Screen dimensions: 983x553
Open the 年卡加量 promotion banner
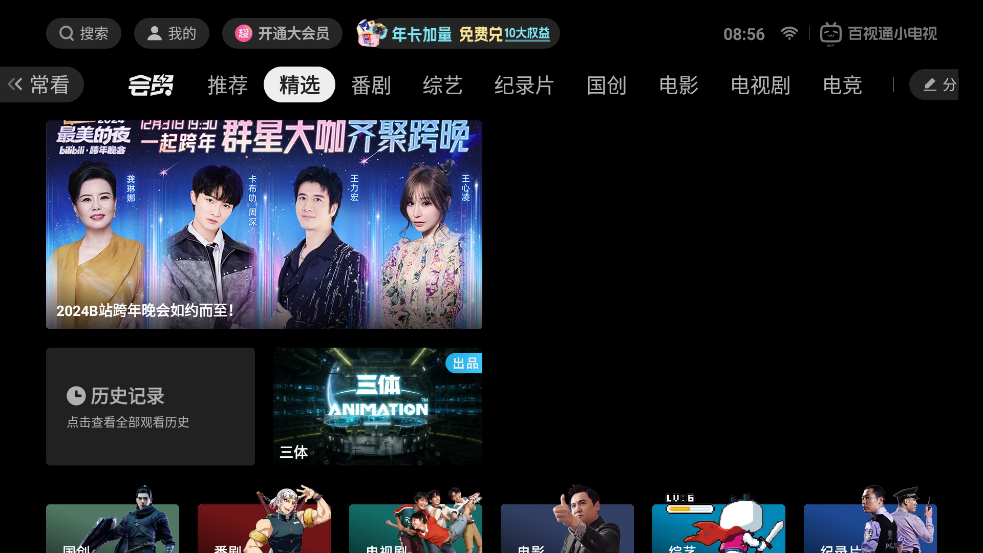point(456,33)
